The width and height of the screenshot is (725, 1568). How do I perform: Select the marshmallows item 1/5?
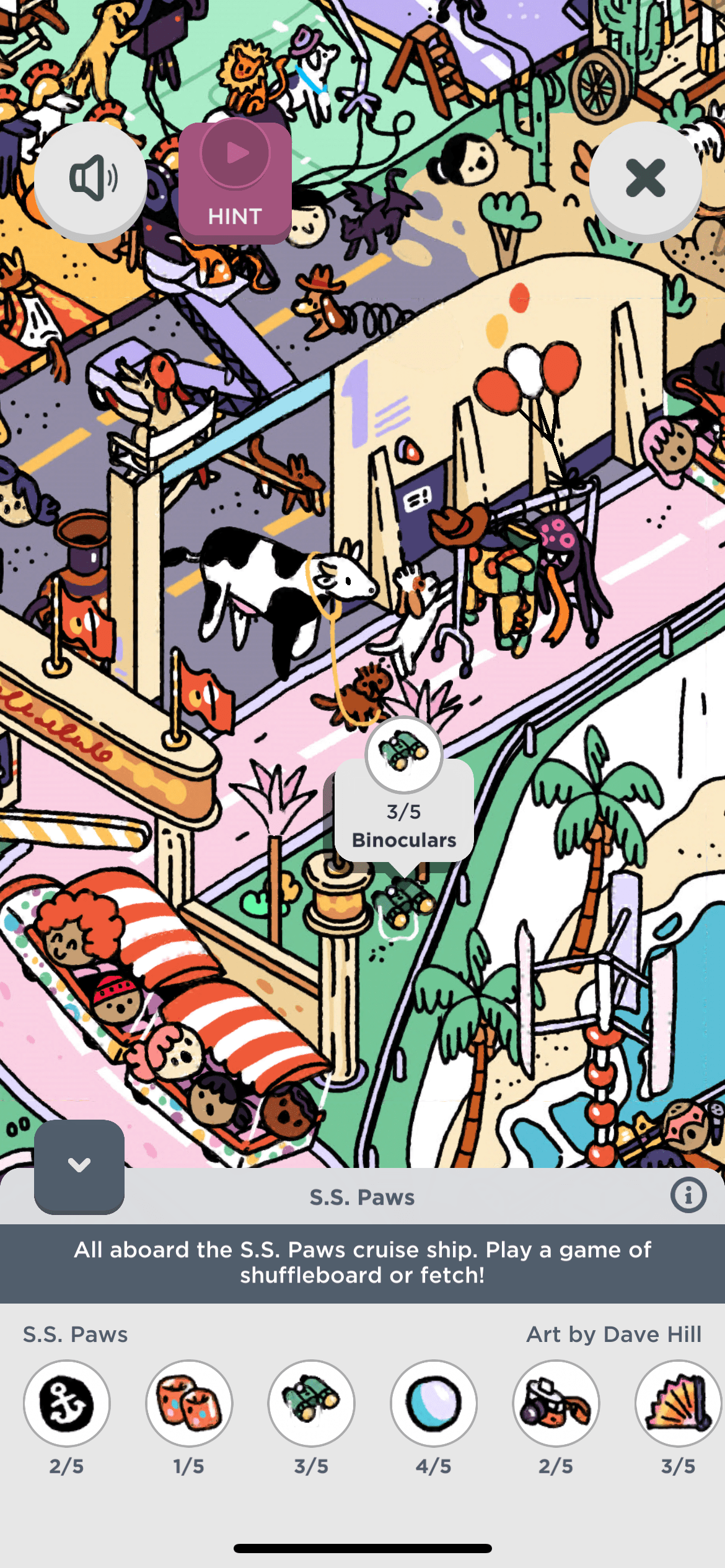point(189,1403)
